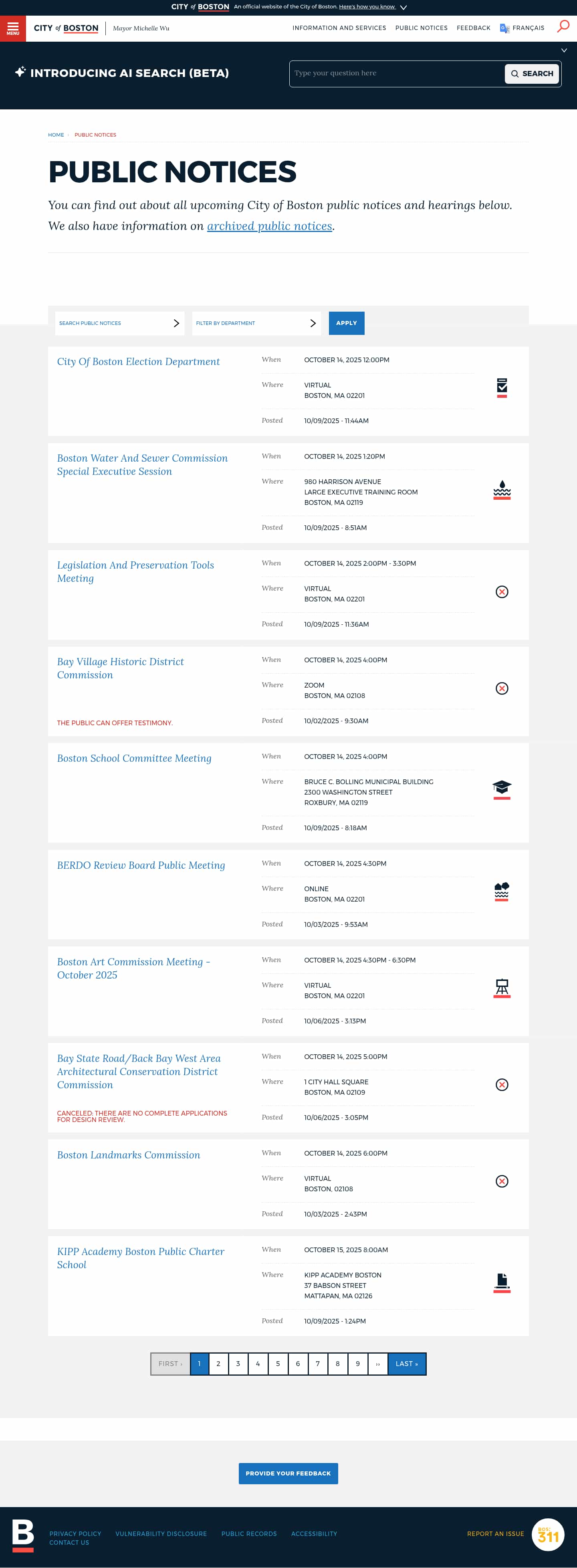The image size is (577, 1568).
Task: Jump to the Last page
Action: [x=407, y=1364]
